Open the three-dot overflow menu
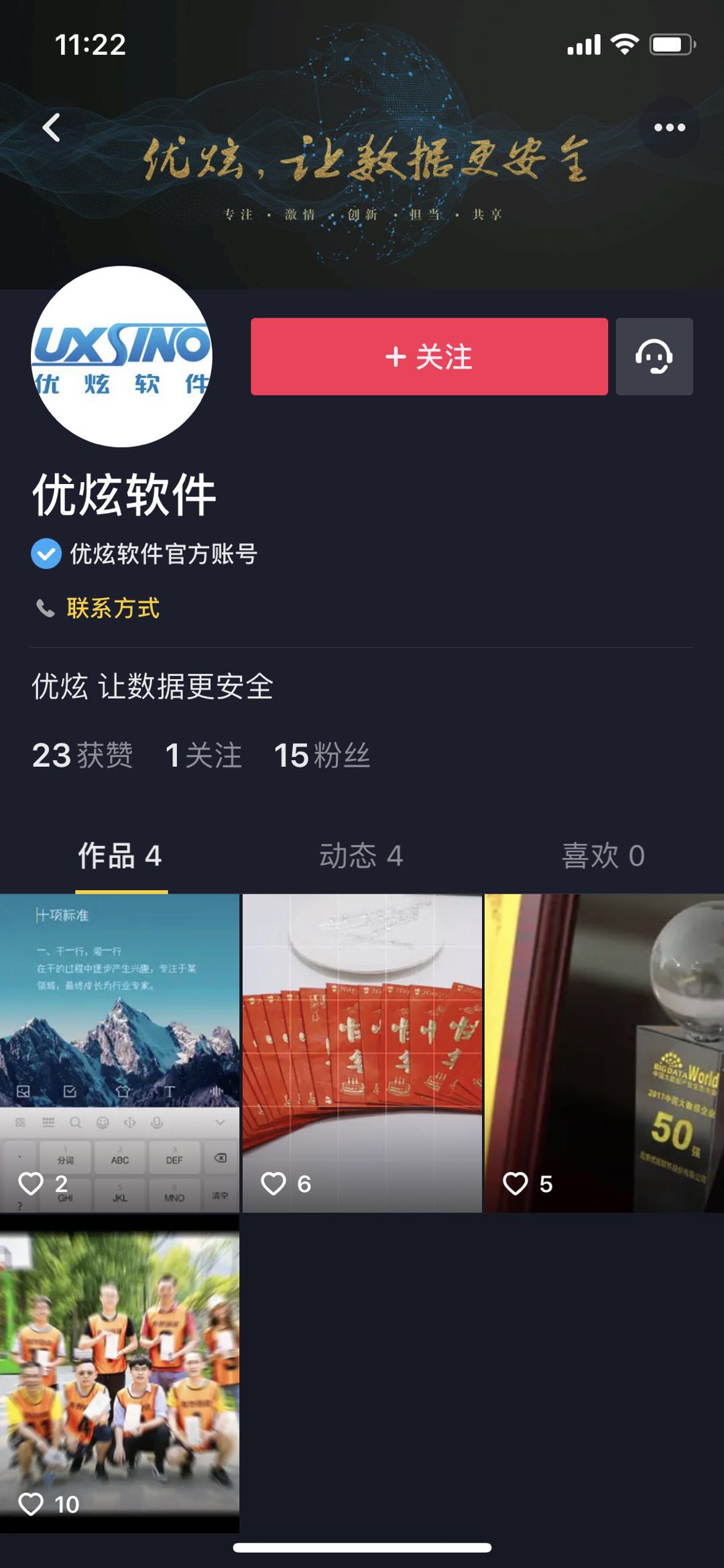Viewport: 724px width, 1568px height. click(x=669, y=127)
